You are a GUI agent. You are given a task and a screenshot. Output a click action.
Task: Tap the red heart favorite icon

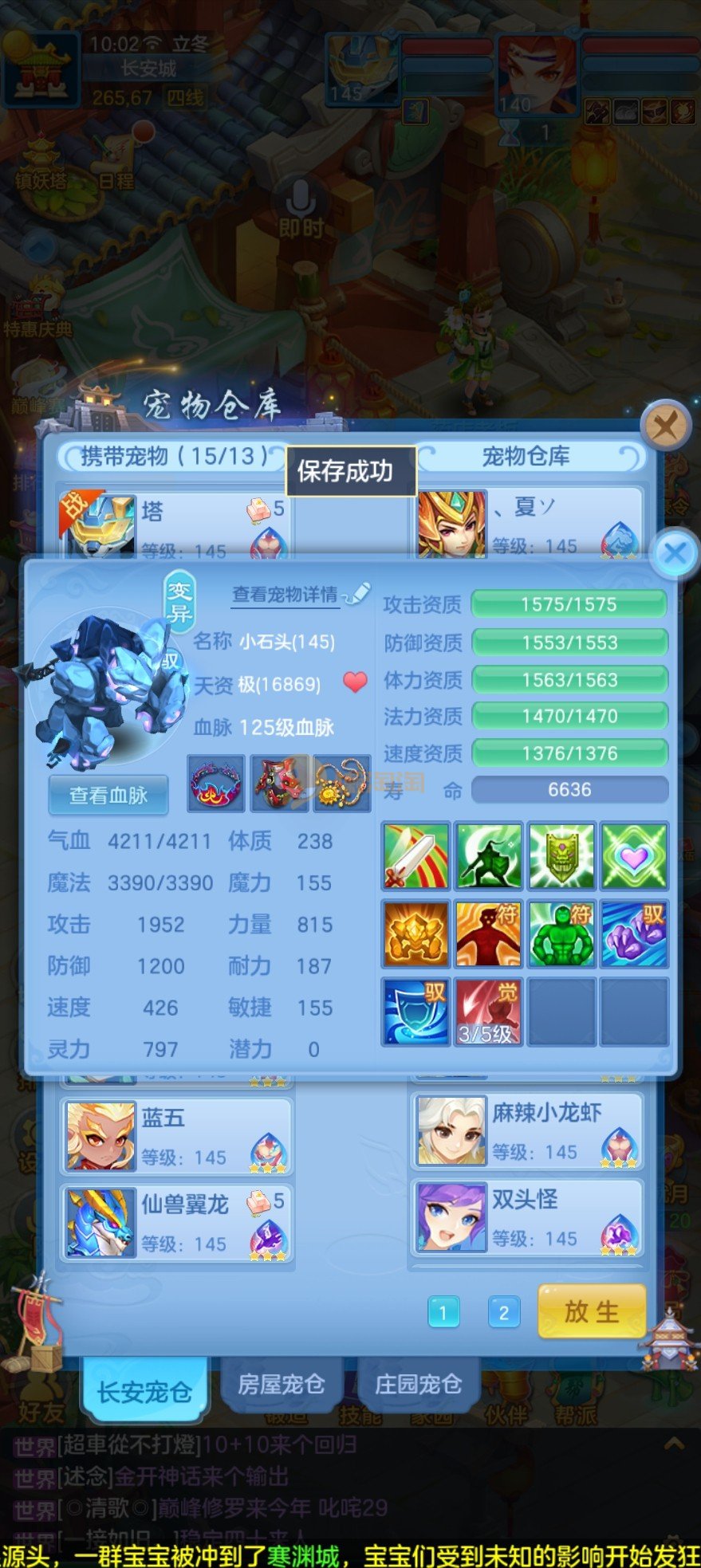coord(355,682)
